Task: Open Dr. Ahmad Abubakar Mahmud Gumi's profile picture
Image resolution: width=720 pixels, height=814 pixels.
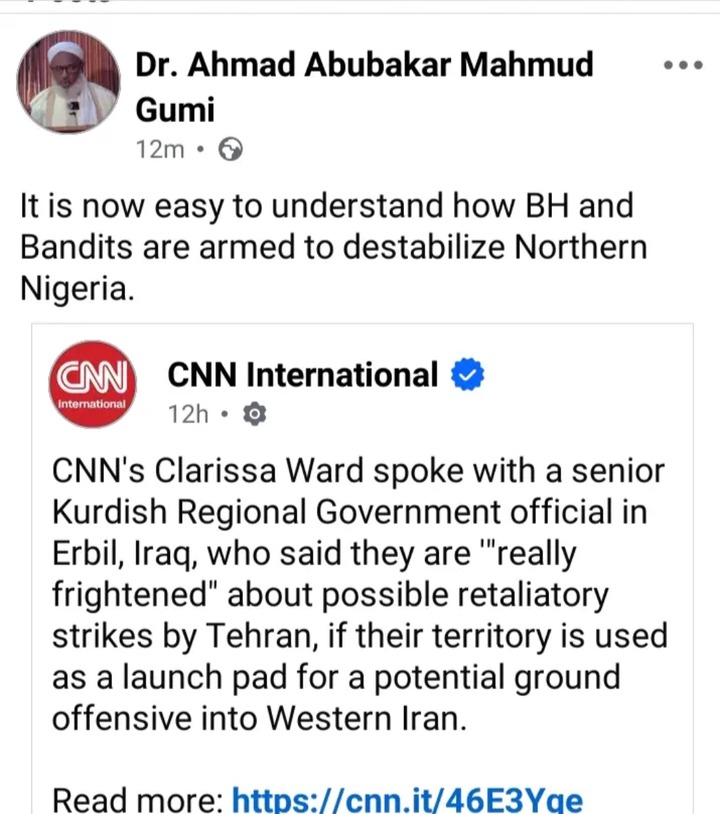Action: click(x=68, y=82)
